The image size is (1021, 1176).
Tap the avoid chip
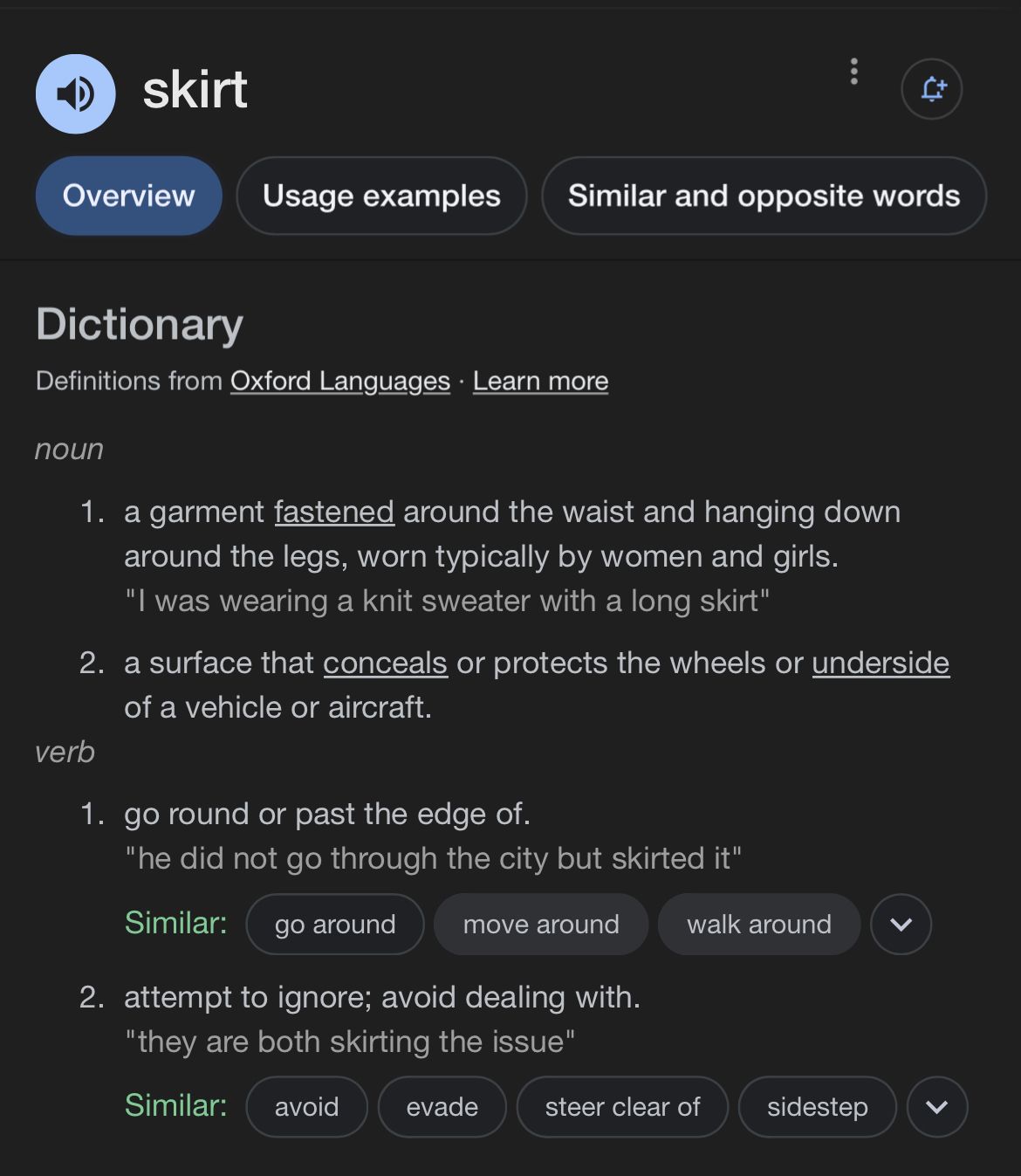click(306, 1107)
